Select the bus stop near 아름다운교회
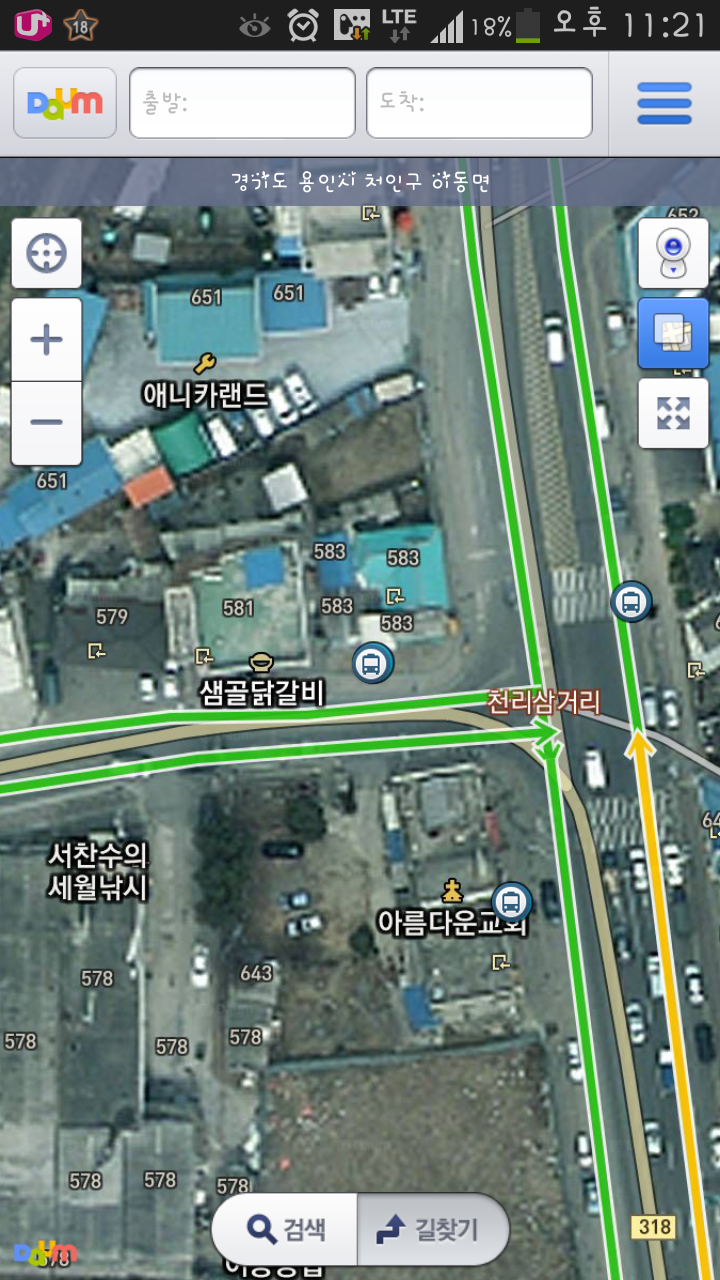This screenshot has width=720, height=1280. coord(512,901)
